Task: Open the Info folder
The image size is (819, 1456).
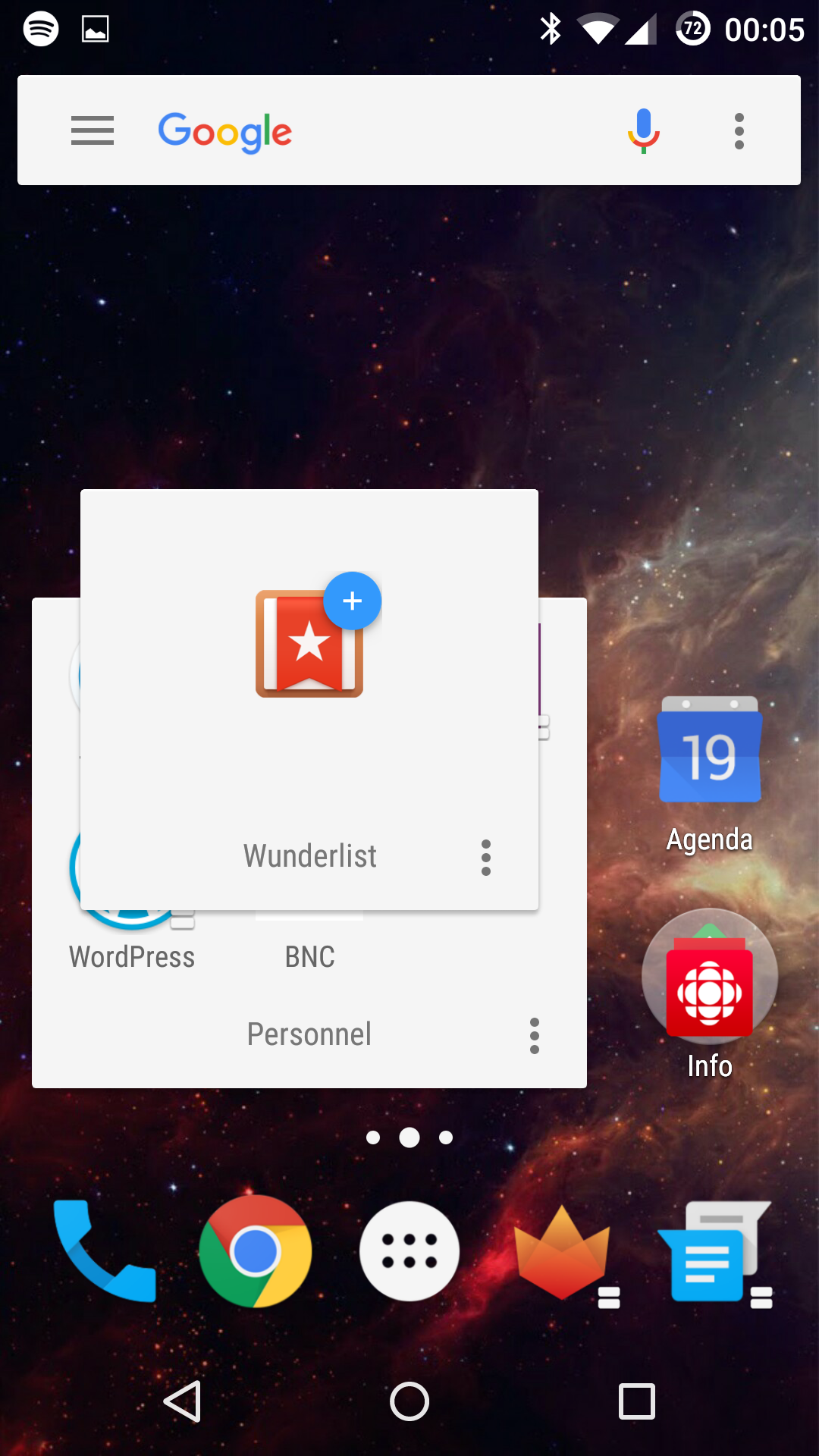Action: [710, 993]
